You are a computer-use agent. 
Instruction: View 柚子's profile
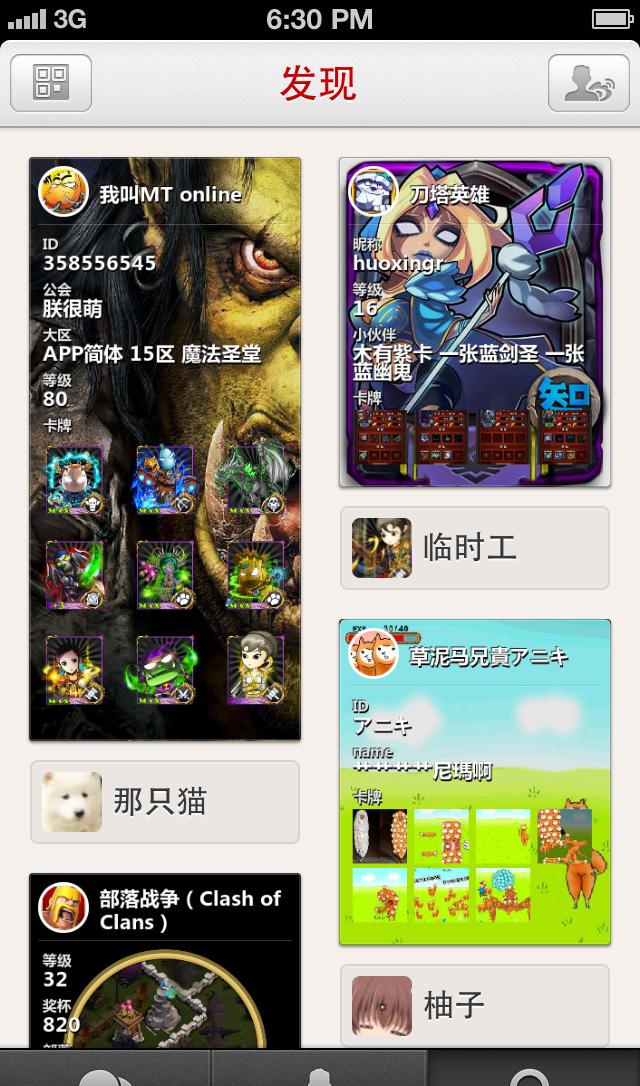475,1005
